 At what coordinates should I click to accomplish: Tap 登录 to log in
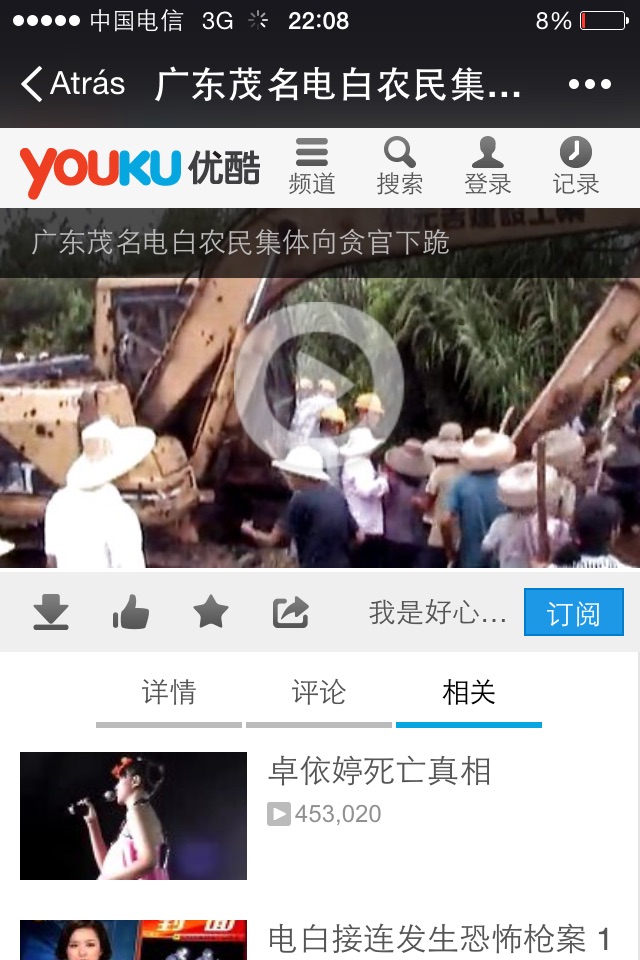[487, 167]
